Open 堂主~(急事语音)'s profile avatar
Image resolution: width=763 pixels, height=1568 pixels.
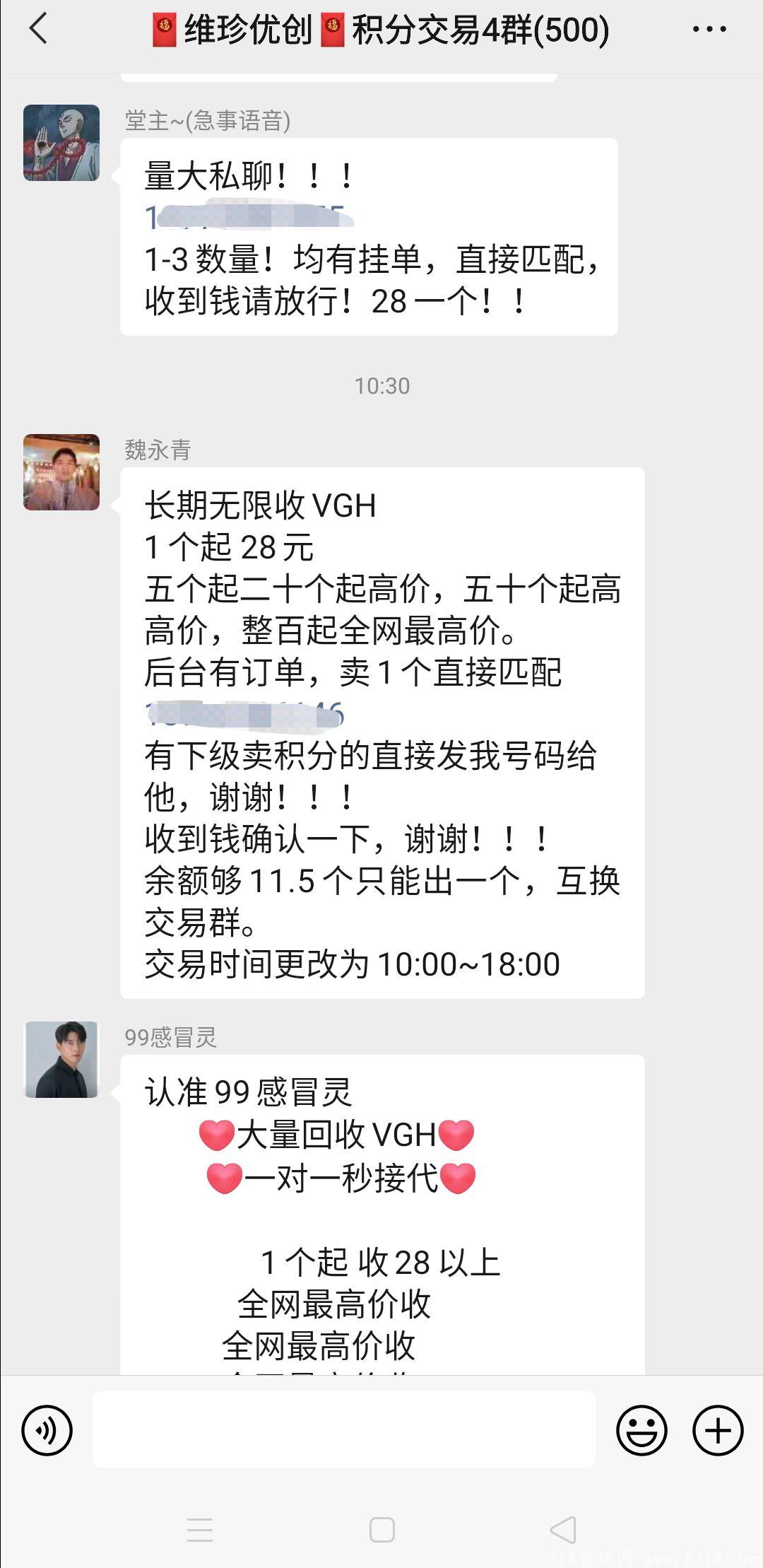[61, 143]
